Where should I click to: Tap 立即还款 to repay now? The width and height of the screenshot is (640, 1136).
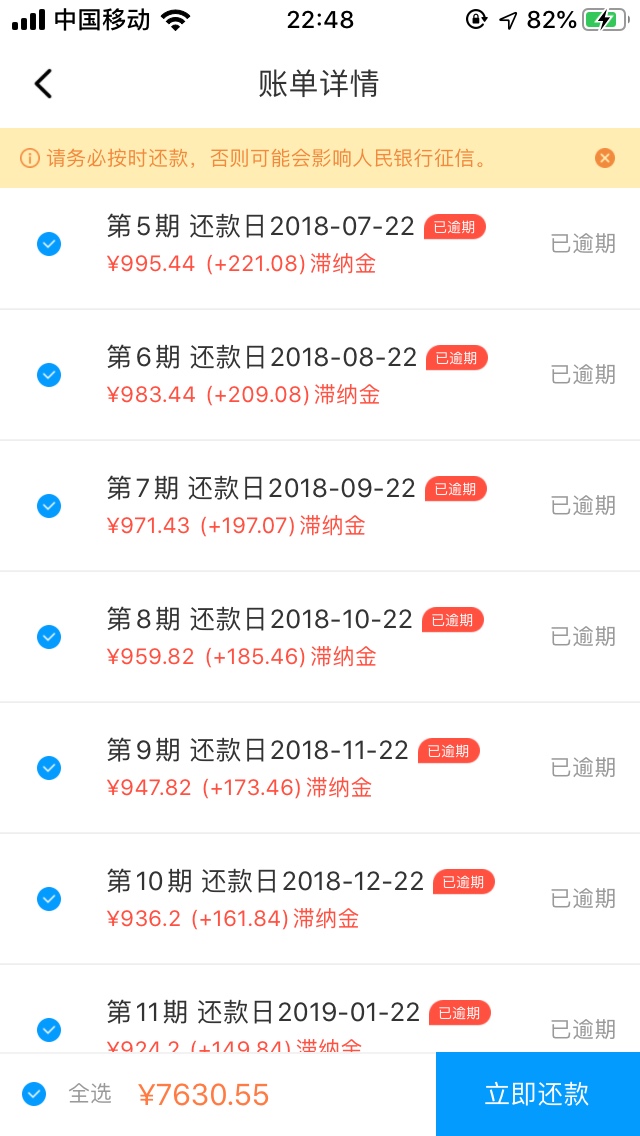click(x=537, y=1094)
